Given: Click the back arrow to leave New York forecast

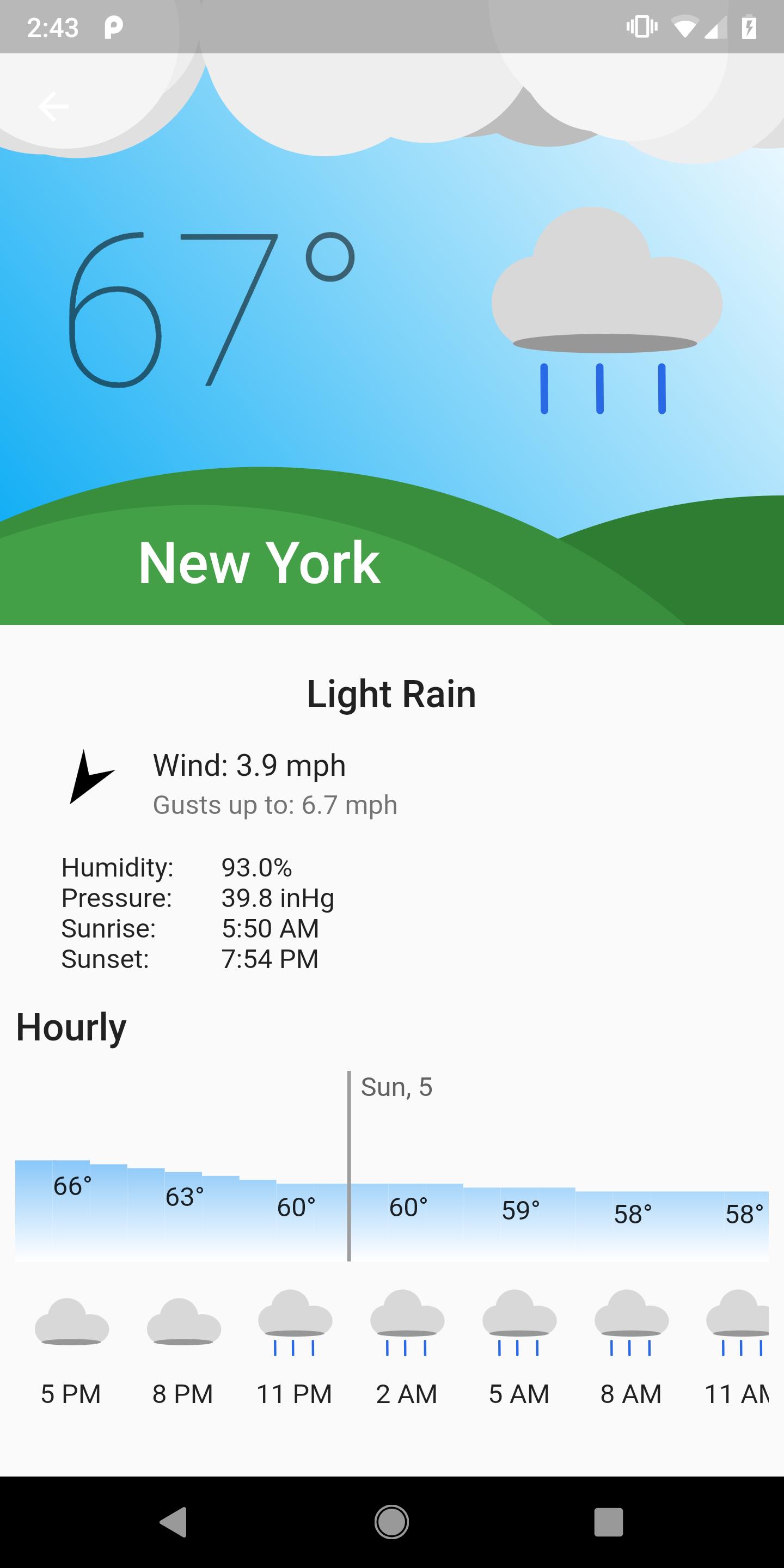Looking at the screenshot, I should 53,106.
